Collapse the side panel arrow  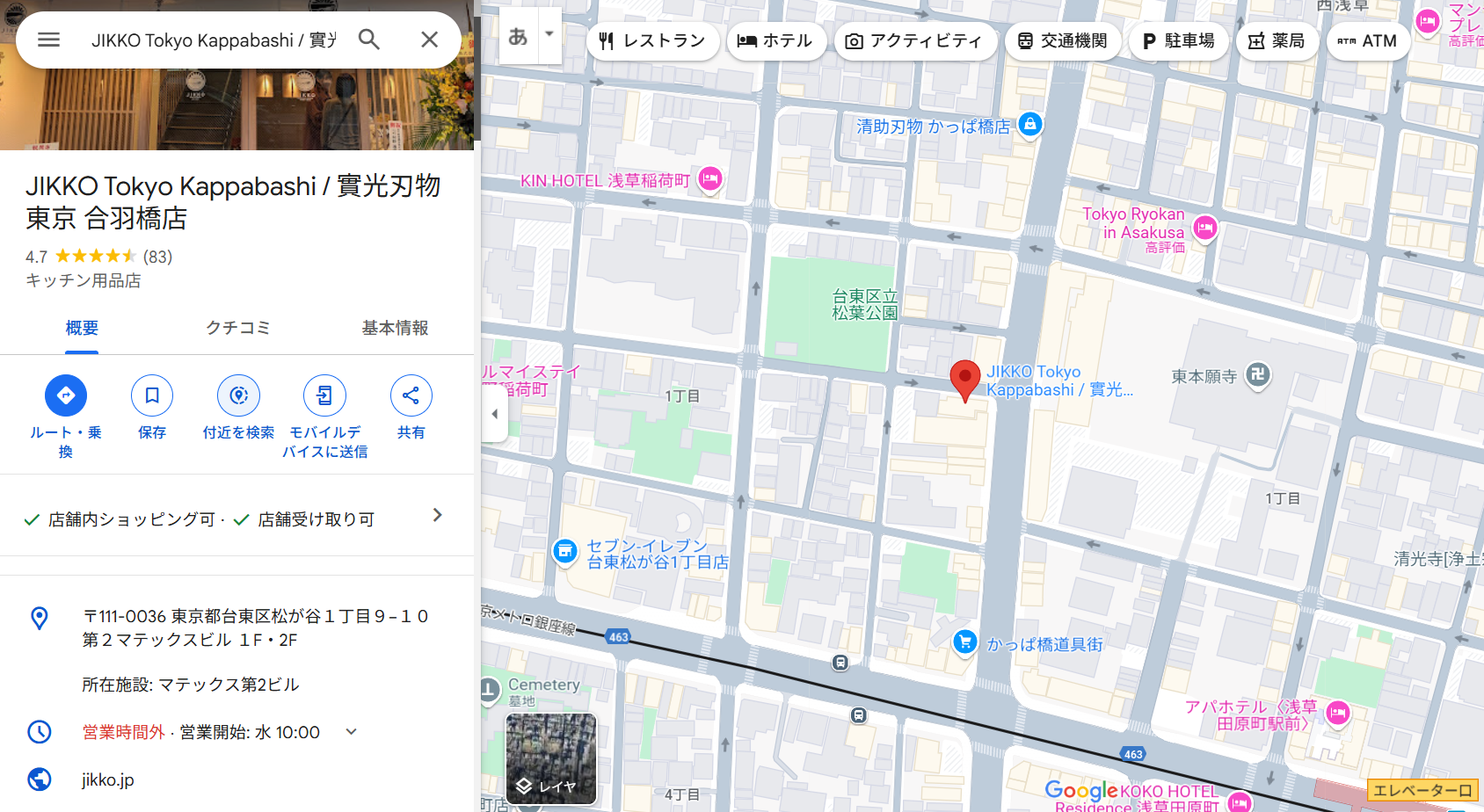494,414
